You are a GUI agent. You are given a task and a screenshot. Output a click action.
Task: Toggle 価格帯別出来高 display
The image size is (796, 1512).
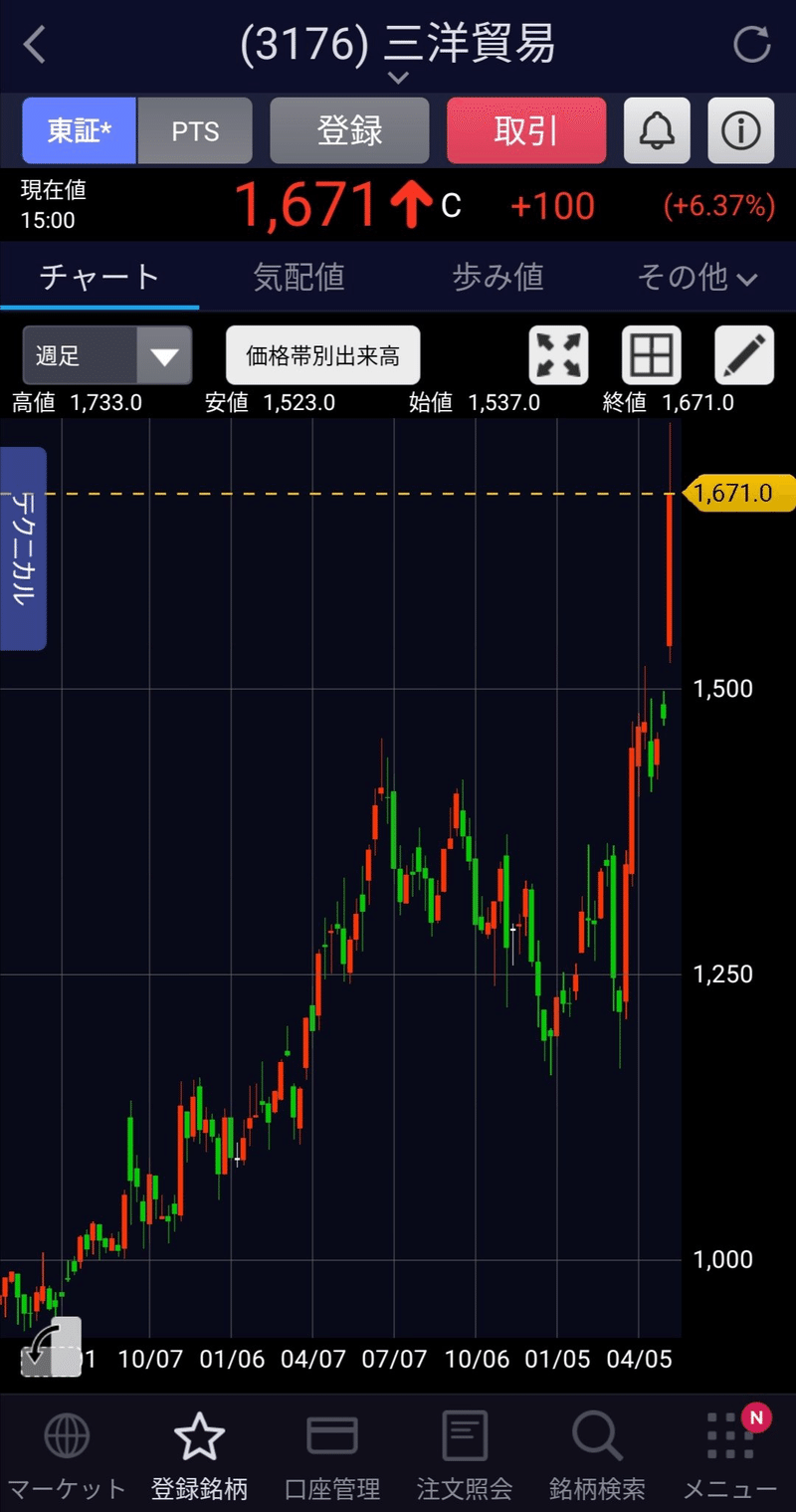pyautogui.click(x=322, y=355)
